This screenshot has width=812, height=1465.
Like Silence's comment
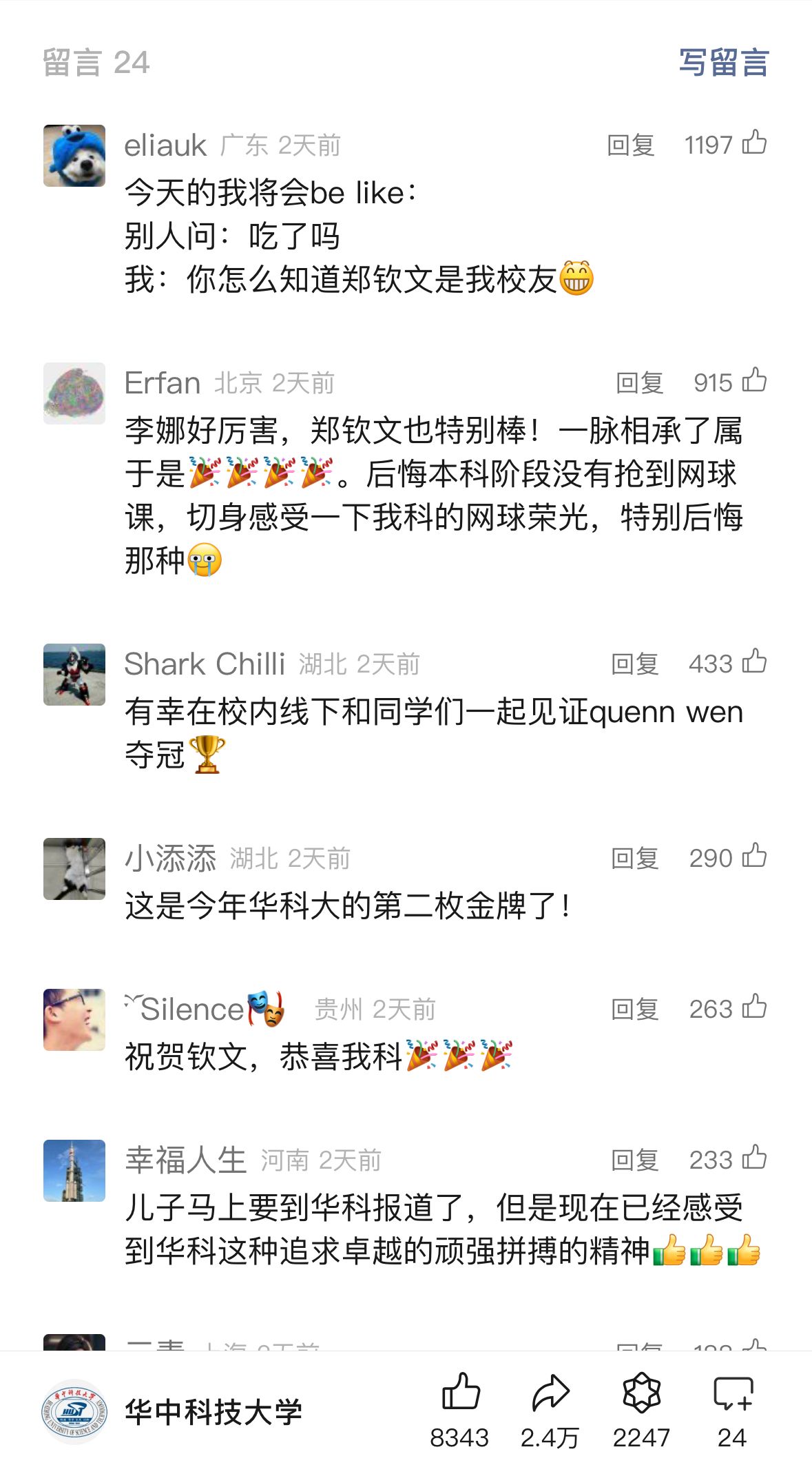pyautogui.click(x=754, y=1007)
